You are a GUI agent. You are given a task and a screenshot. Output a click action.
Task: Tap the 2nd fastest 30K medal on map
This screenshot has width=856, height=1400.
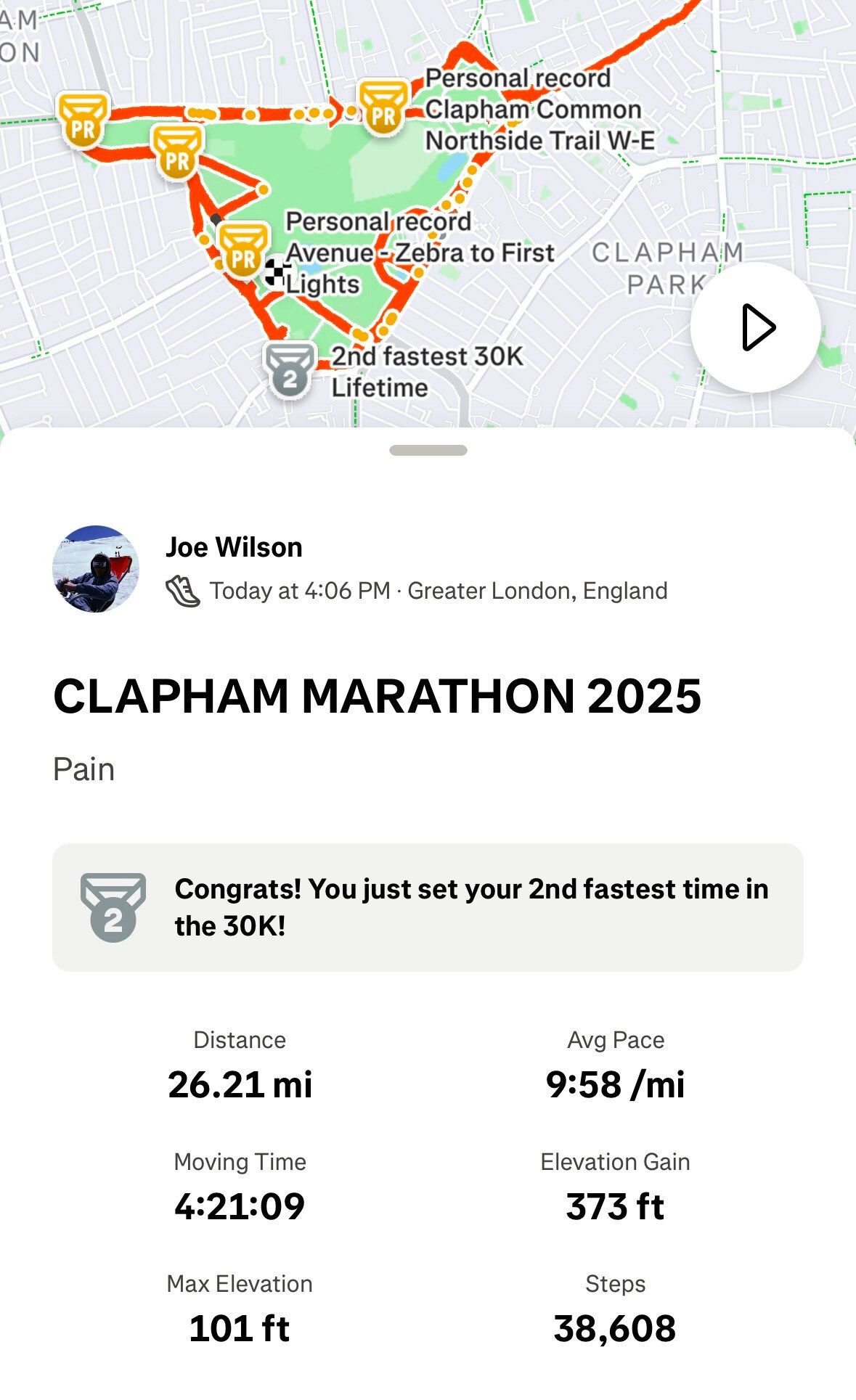[x=290, y=371]
